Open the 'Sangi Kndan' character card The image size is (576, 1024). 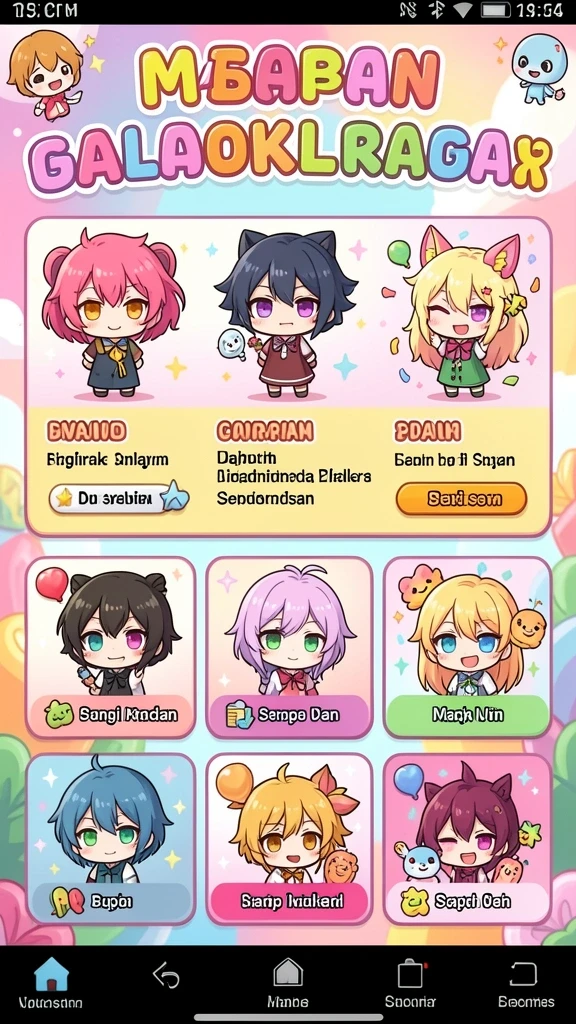point(110,647)
